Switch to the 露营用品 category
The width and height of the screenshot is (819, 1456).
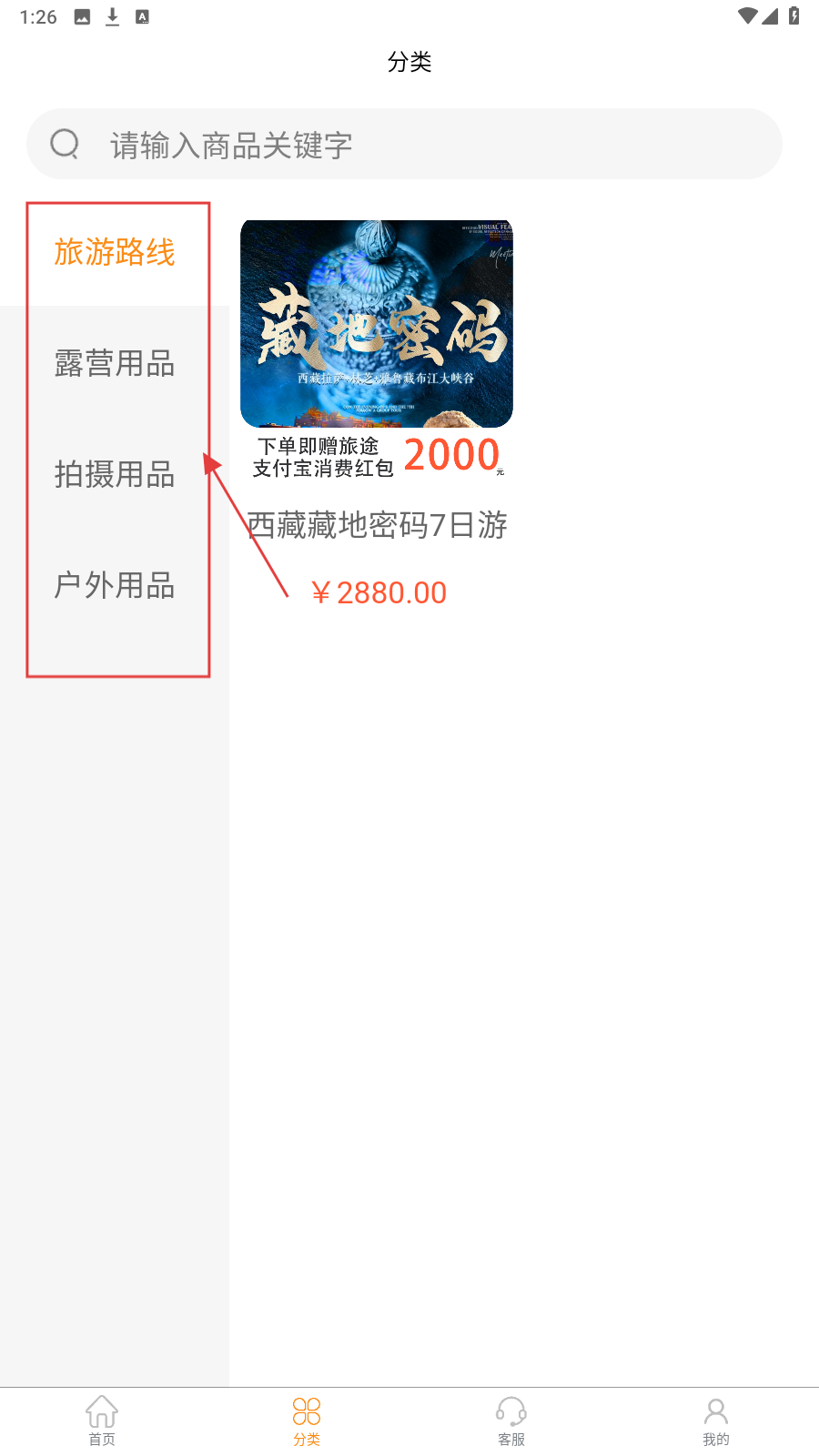point(115,363)
